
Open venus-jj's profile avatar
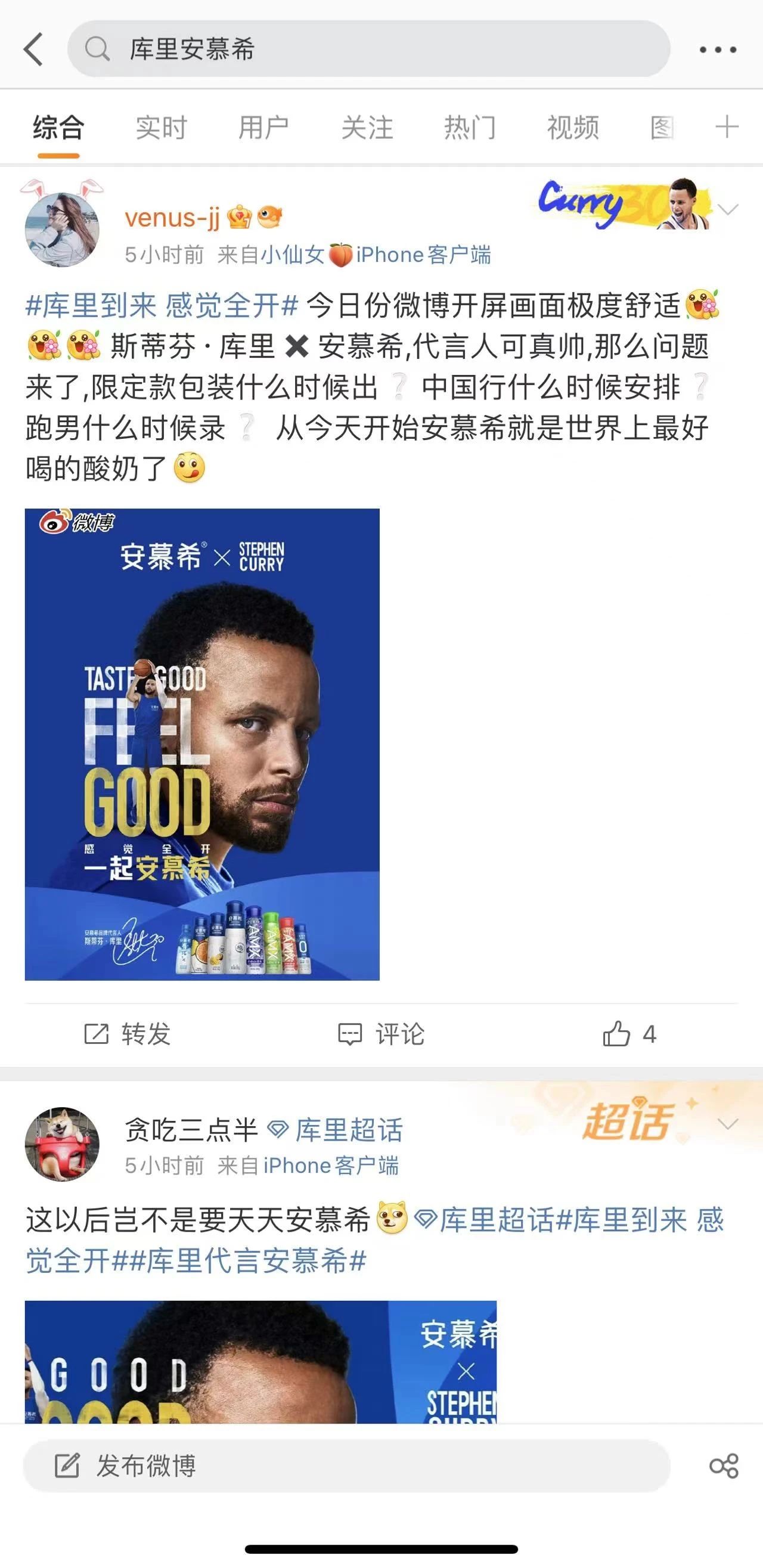[61, 228]
